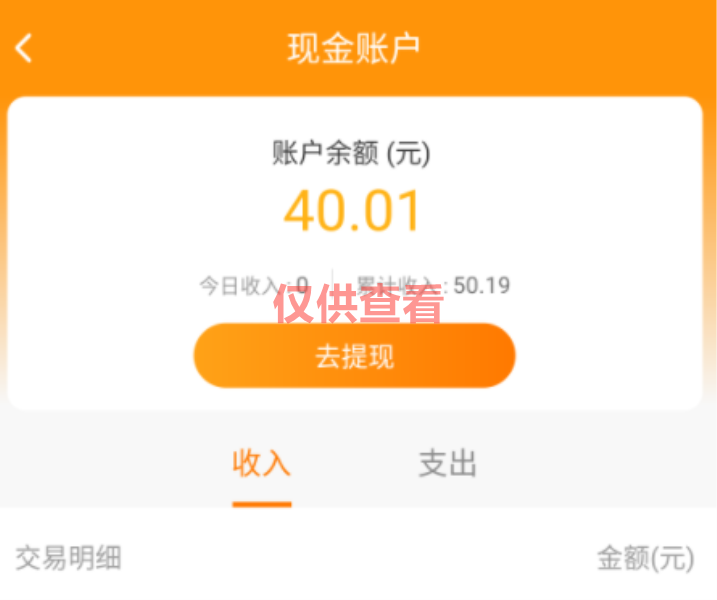This screenshot has height=600, width=717.
Task: Go back from the 现金账户 page
Action: 25,47
